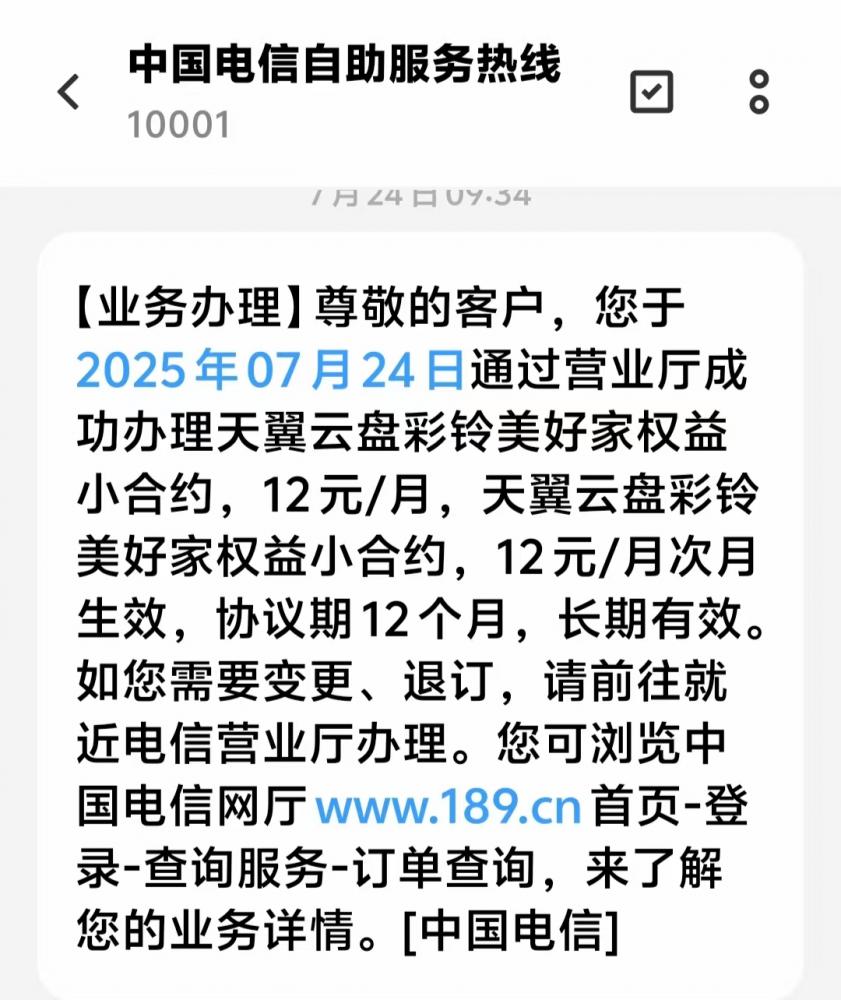Open the www.189.cn link
The image size is (841, 1000).
(448, 806)
